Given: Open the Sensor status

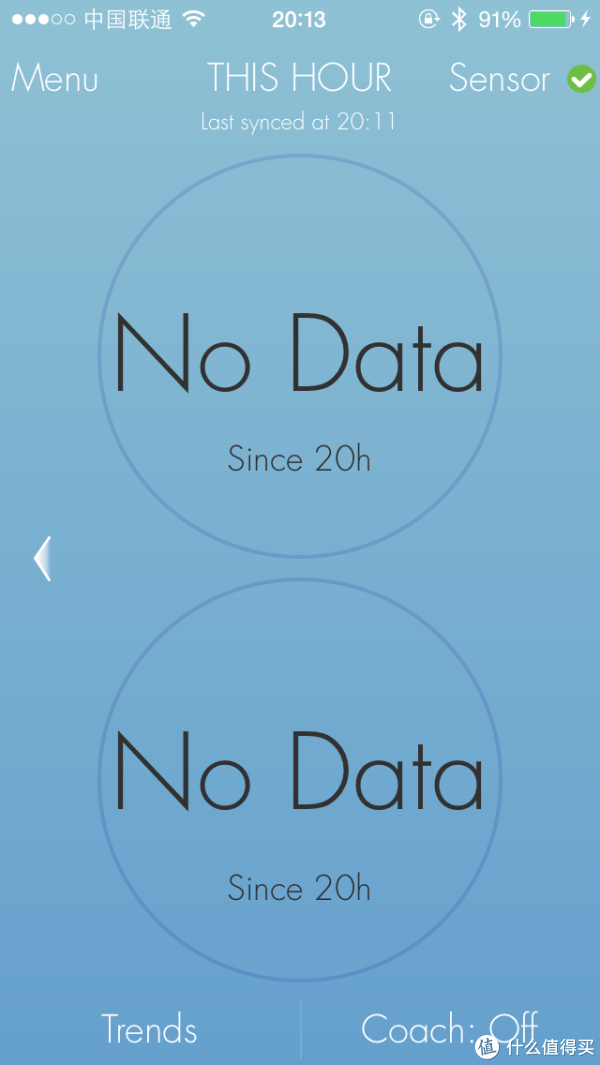Looking at the screenshot, I should 523,78.
